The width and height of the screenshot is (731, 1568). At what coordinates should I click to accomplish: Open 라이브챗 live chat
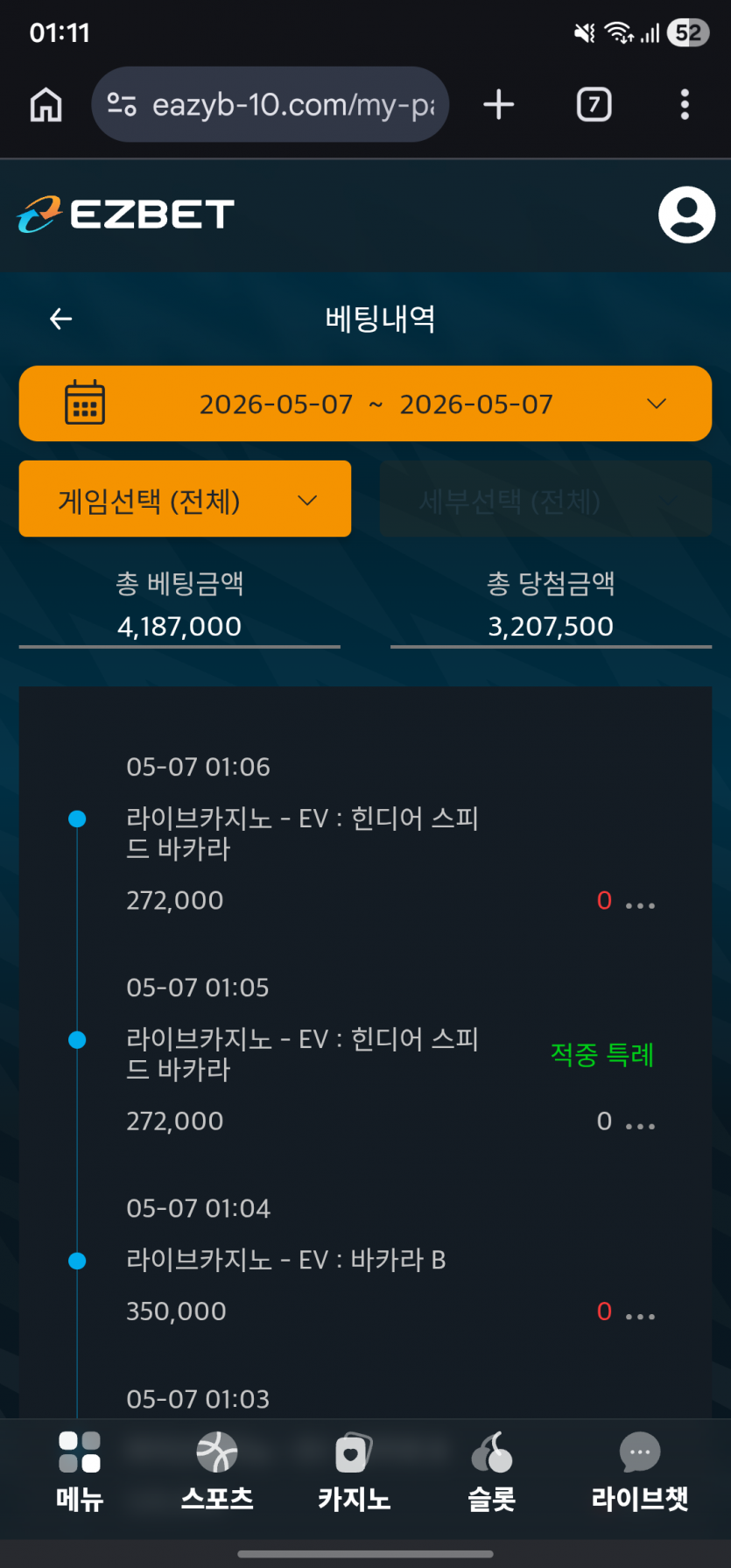coord(640,1473)
